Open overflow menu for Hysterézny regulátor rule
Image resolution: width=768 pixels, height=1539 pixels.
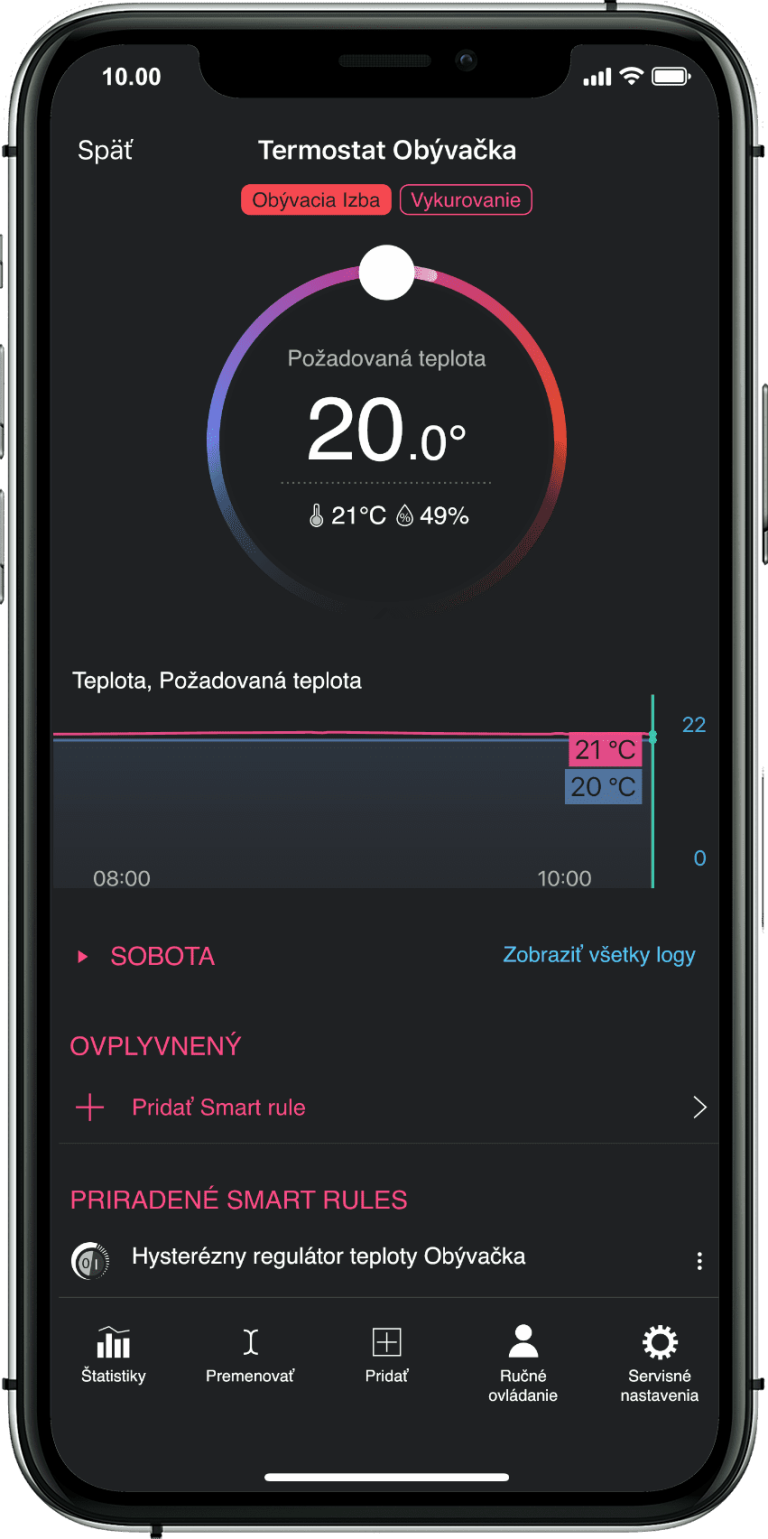coord(699,1261)
